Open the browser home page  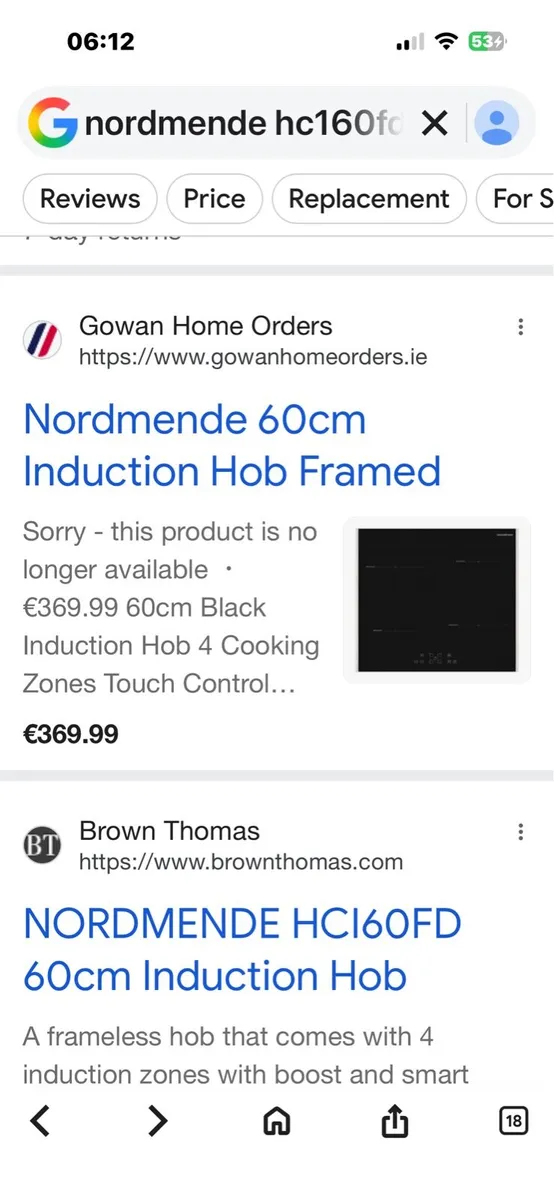click(x=276, y=1122)
